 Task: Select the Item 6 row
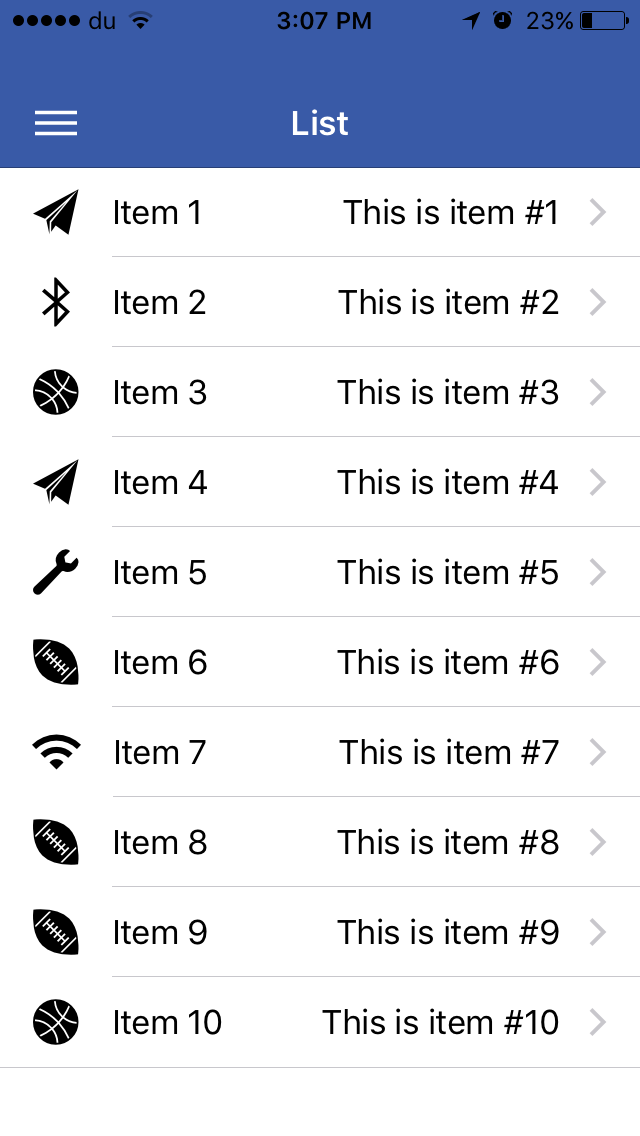(x=320, y=662)
